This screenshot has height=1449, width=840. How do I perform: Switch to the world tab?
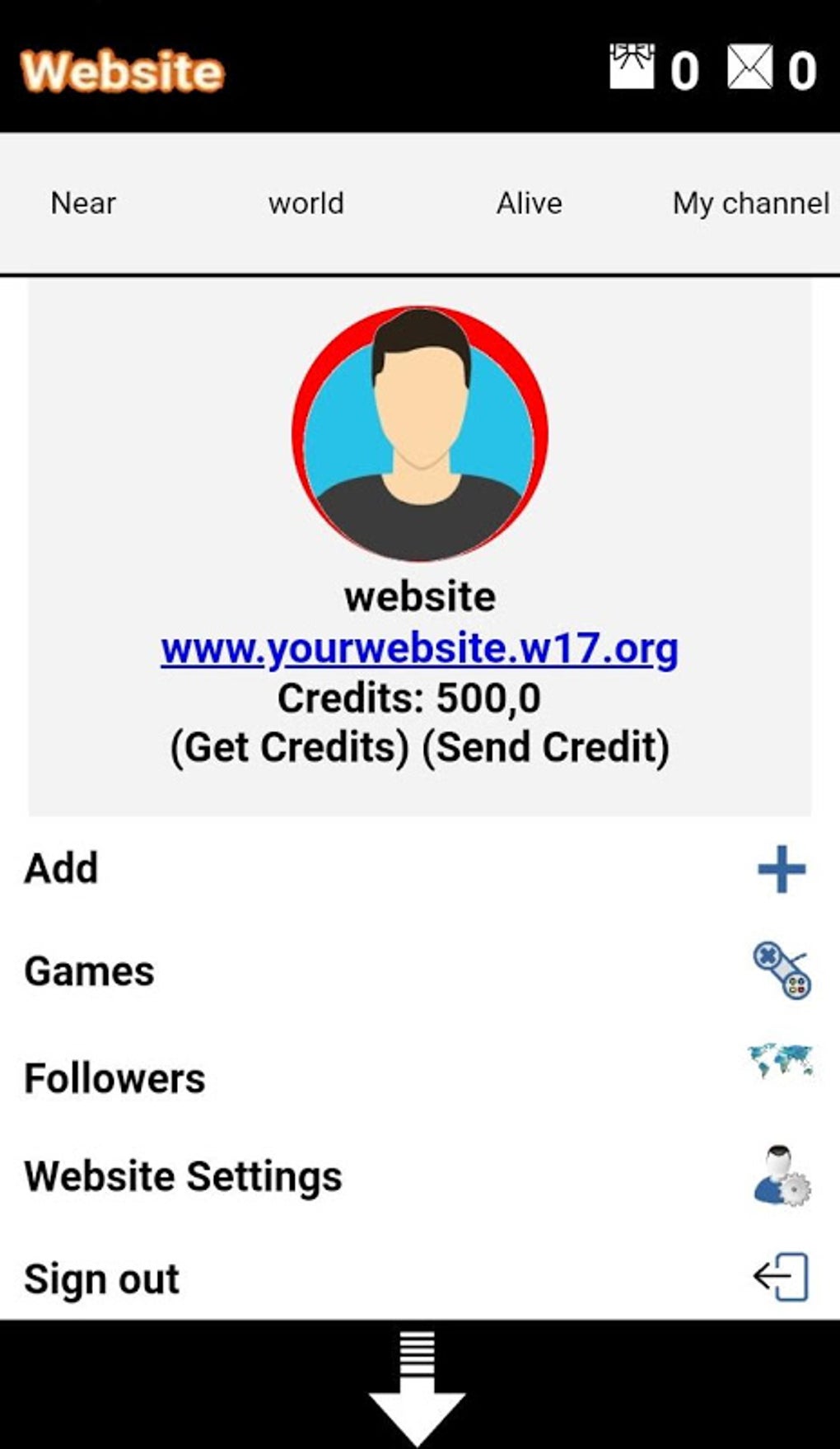(306, 203)
